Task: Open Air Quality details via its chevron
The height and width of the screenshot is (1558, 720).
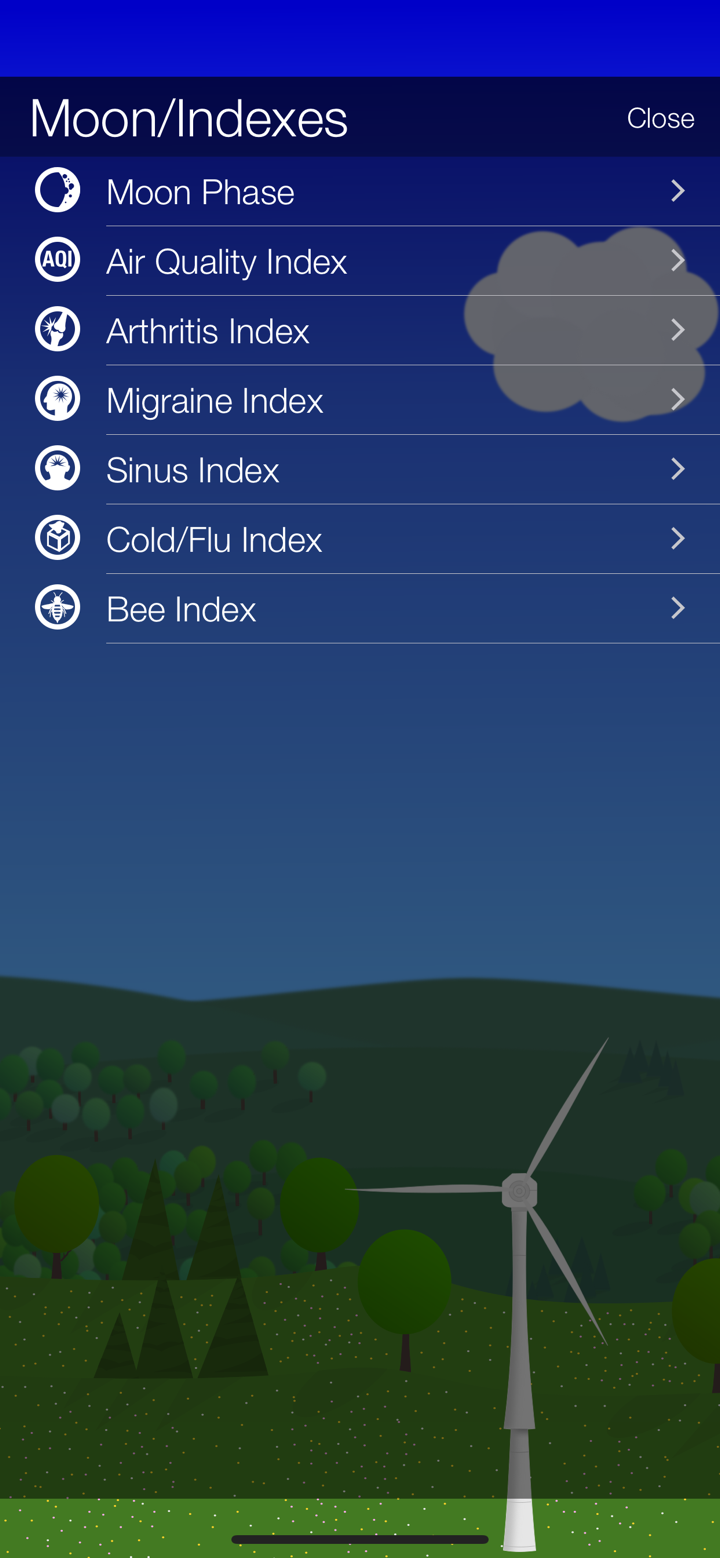Action: pyautogui.click(x=678, y=259)
